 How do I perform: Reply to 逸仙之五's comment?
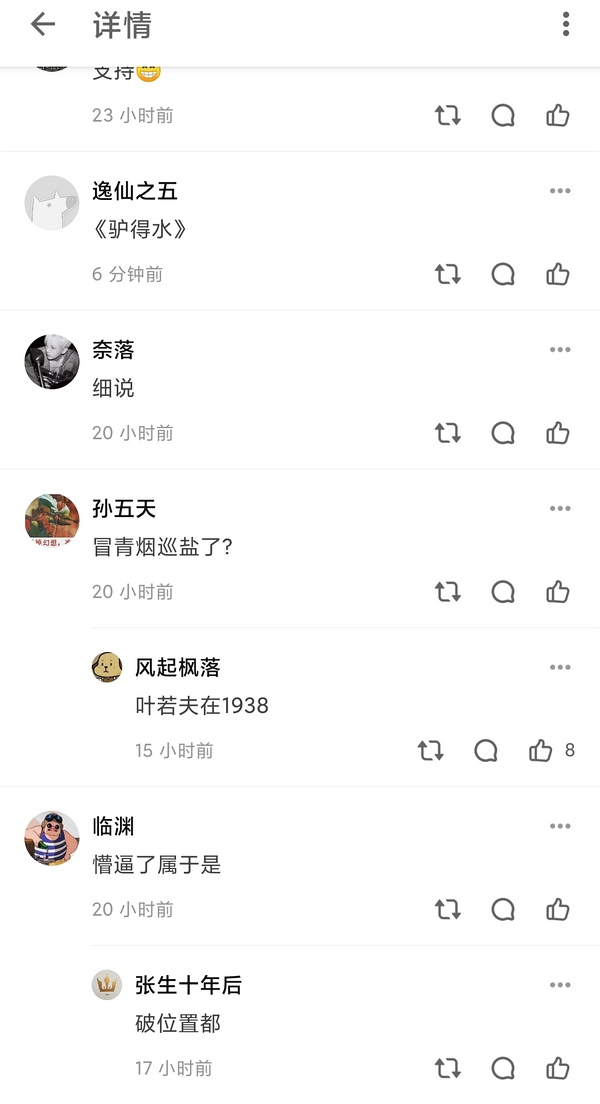[503, 274]
